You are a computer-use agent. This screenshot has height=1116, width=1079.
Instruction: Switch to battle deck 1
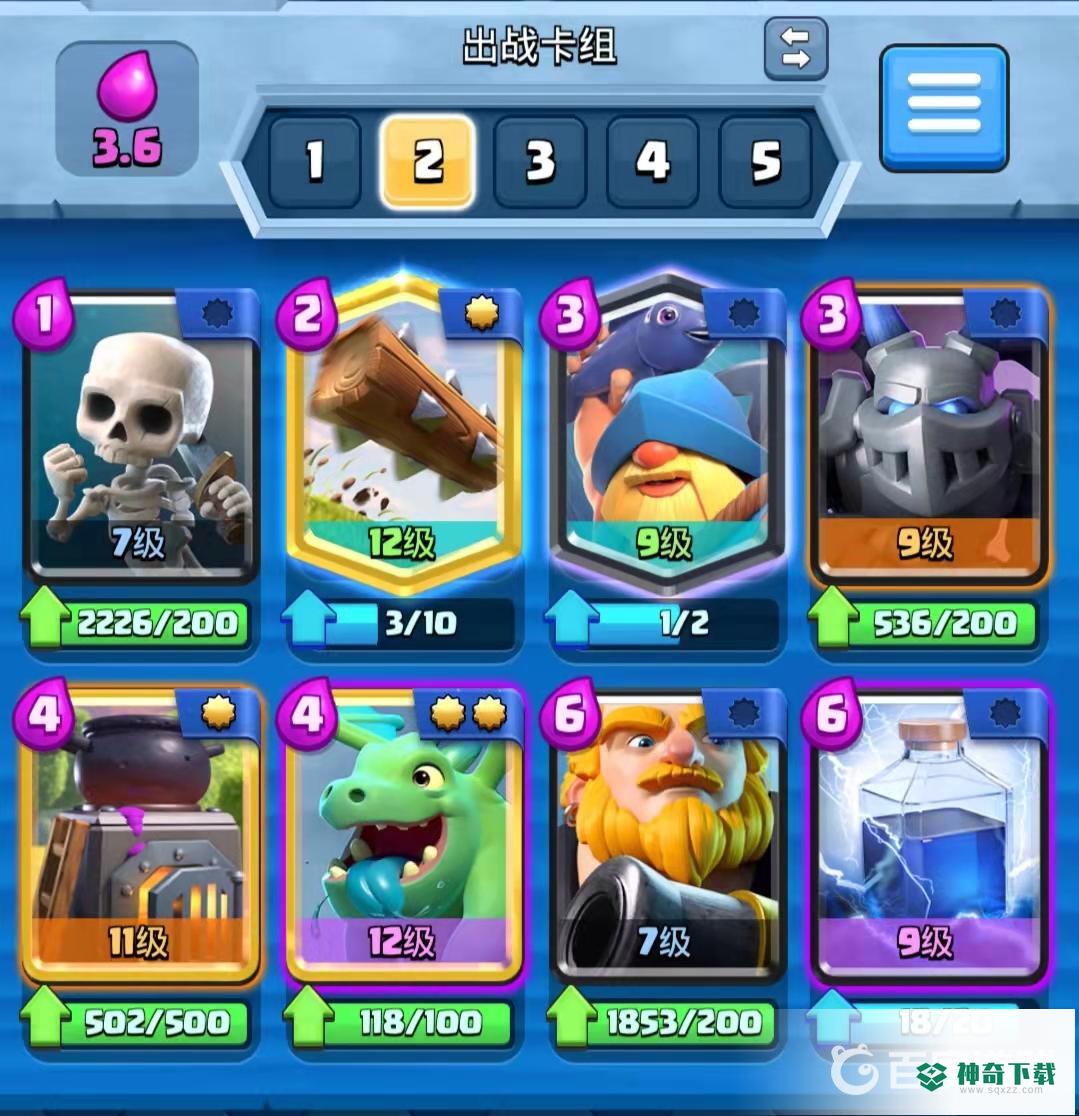coord(315,161)
